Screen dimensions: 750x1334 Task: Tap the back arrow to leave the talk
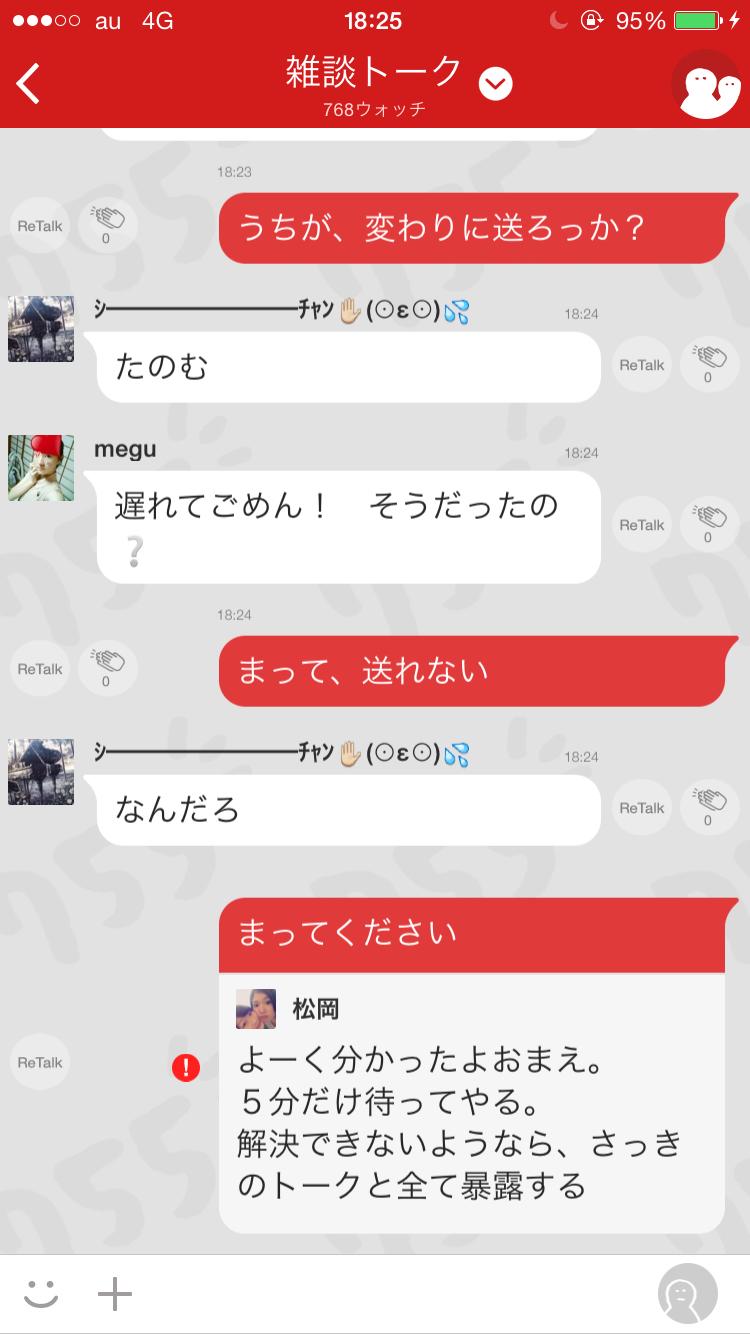click(28, 84)
